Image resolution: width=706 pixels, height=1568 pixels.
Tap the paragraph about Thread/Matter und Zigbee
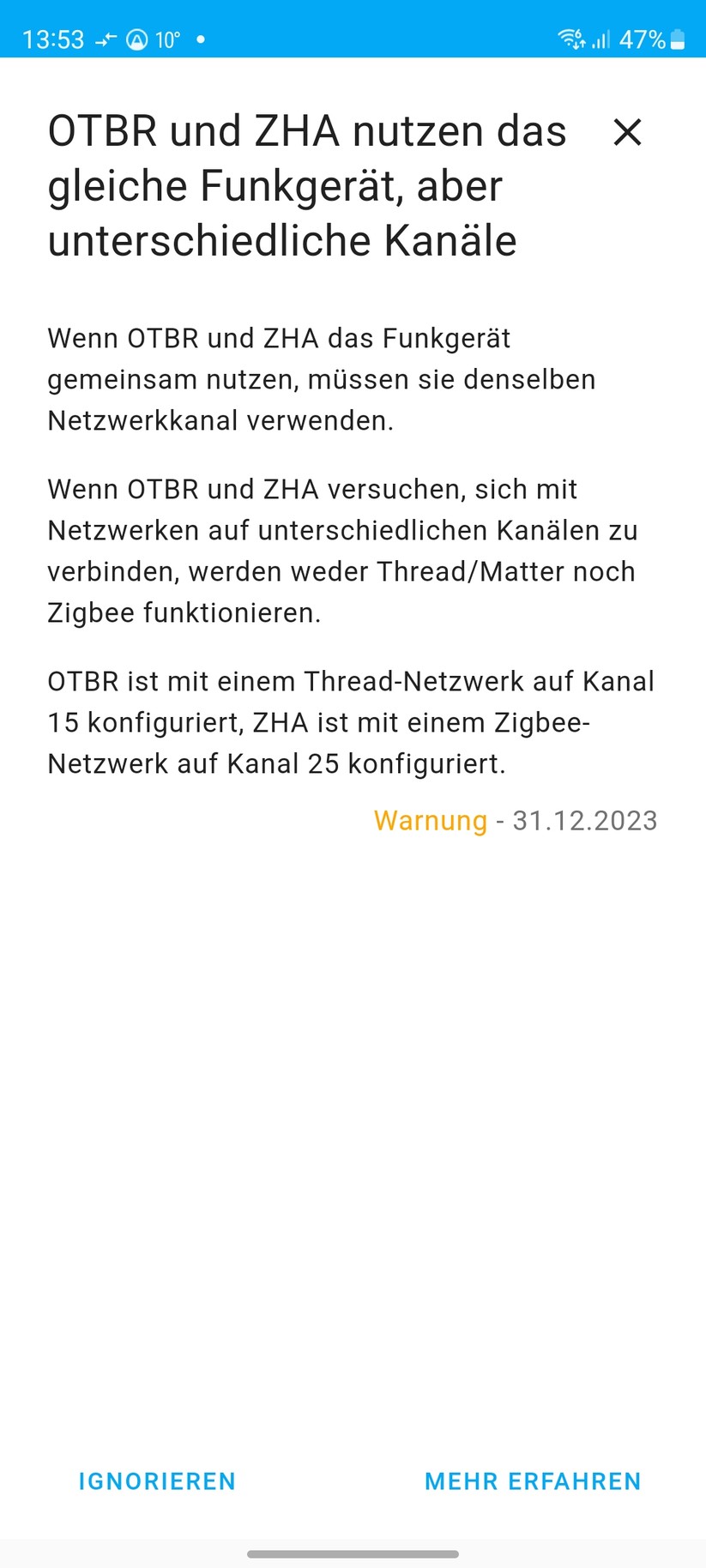pyautogui.click(x=343, y=551)
